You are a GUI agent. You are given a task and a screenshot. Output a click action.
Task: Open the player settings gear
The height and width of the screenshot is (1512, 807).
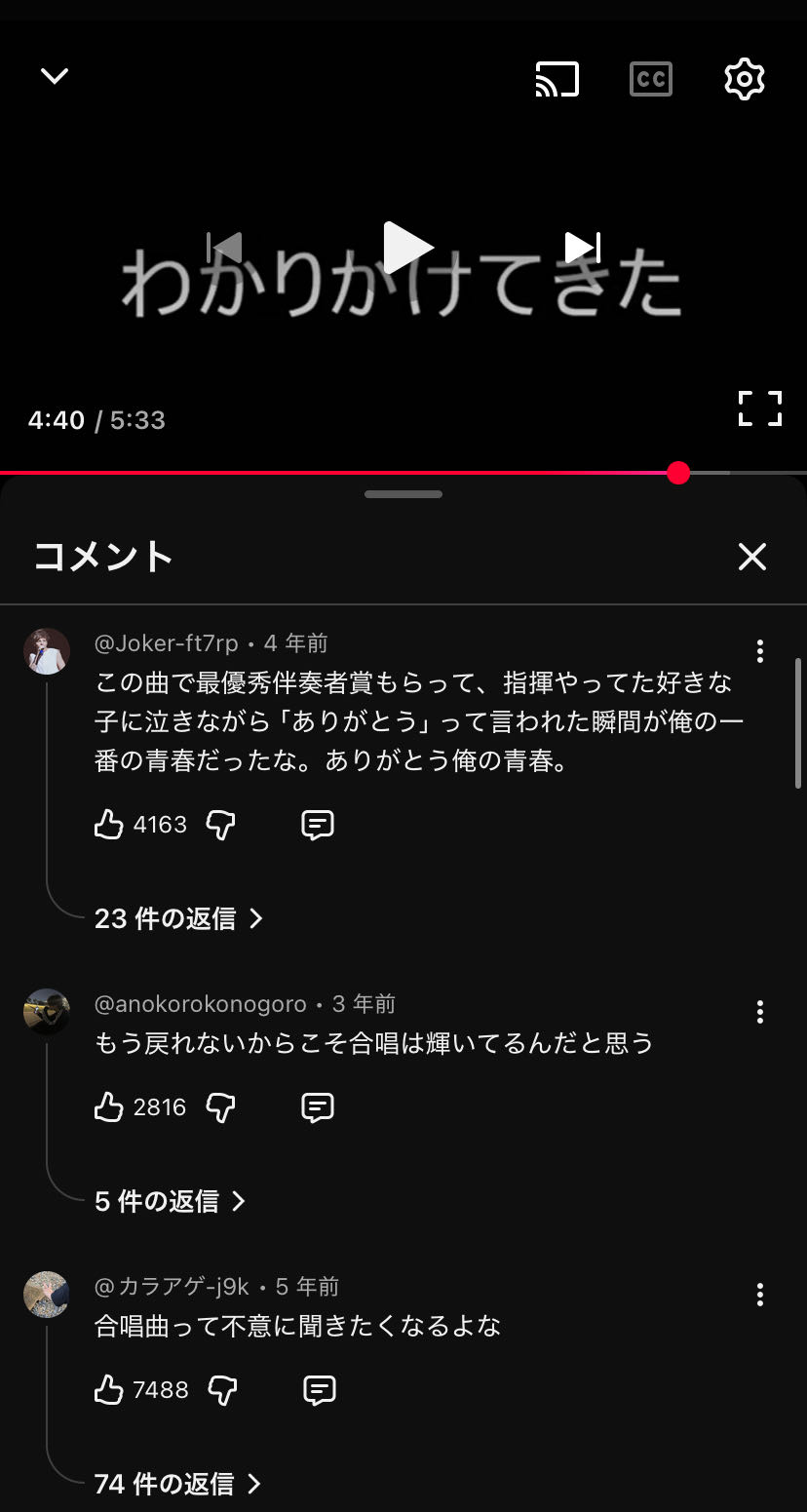click(x=745, y=79)
